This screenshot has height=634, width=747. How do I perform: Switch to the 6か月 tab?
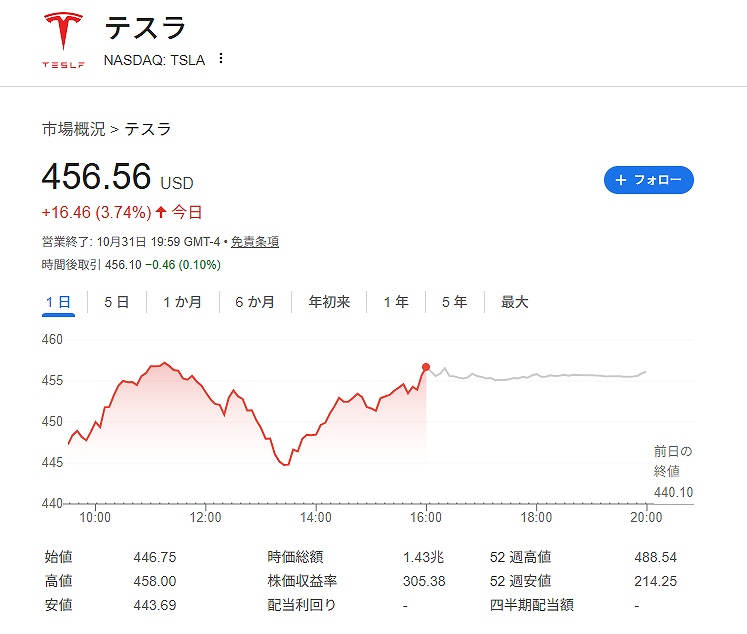click(254, 302)
